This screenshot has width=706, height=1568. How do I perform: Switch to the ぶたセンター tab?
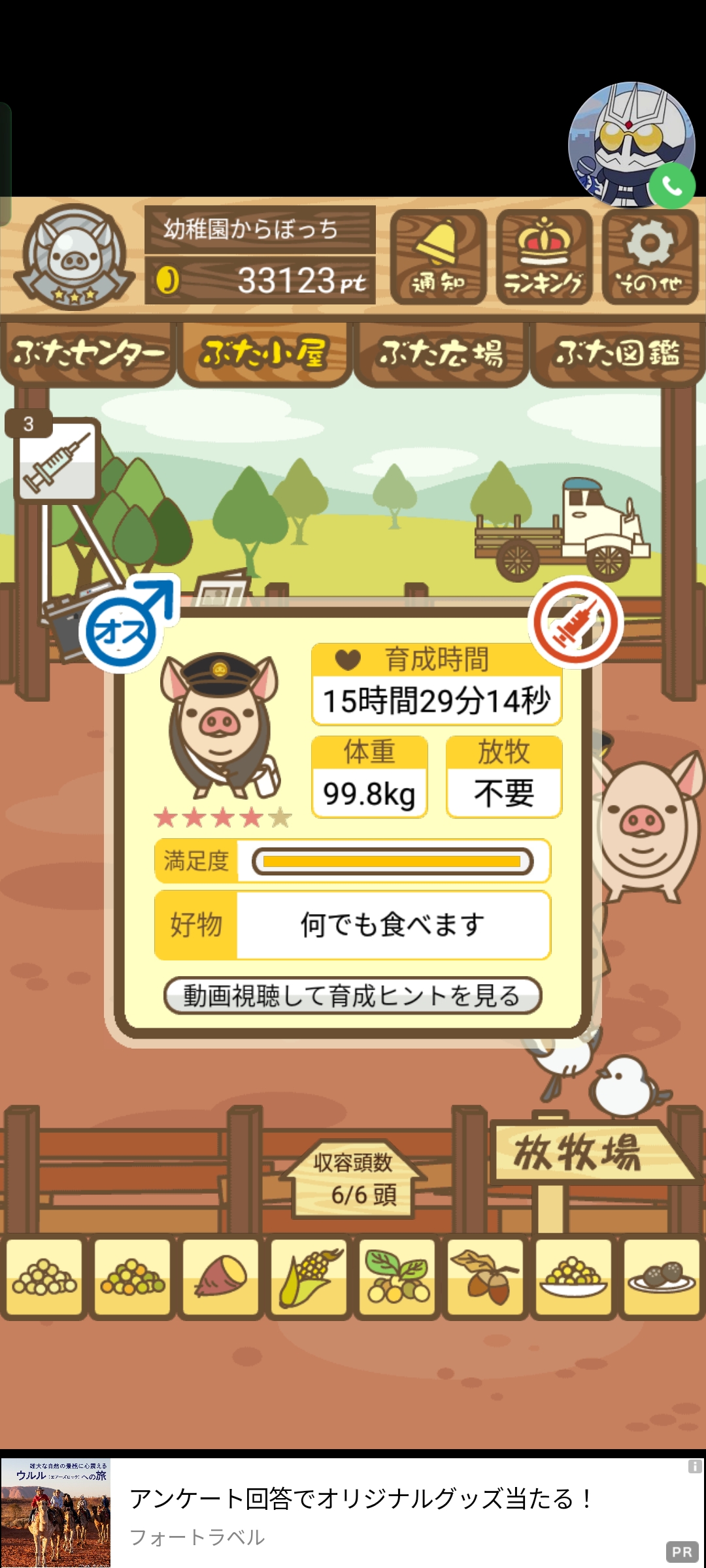click(88, 353)
